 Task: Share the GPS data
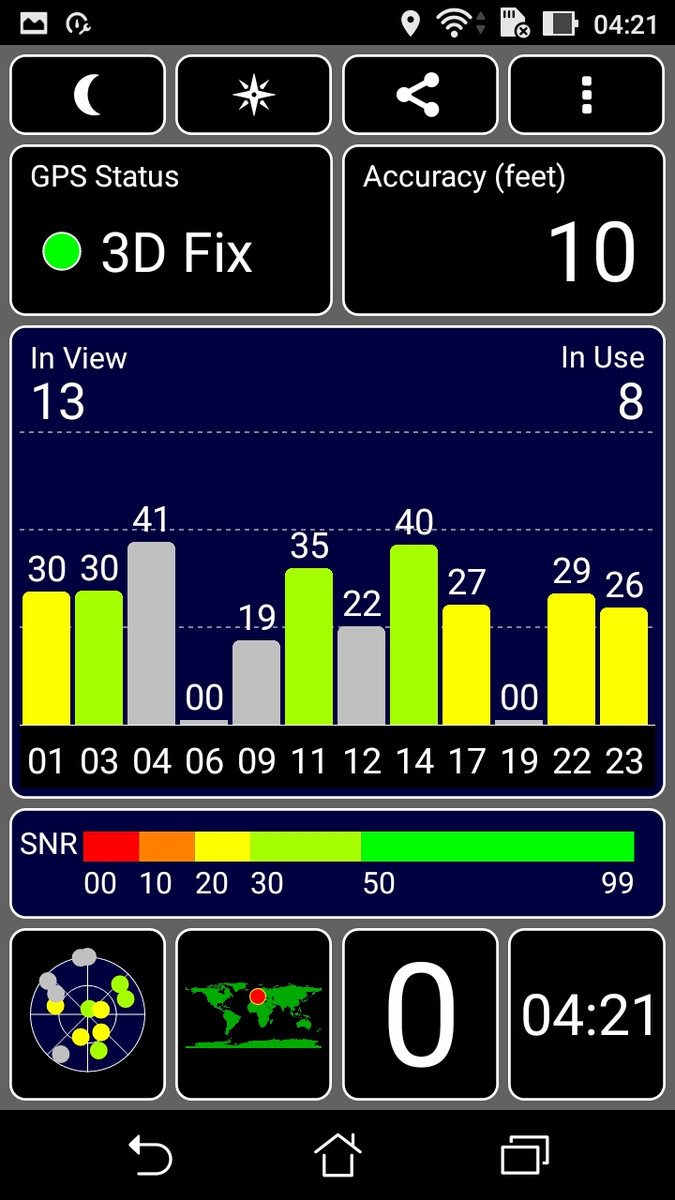click(x=420, y=95)
